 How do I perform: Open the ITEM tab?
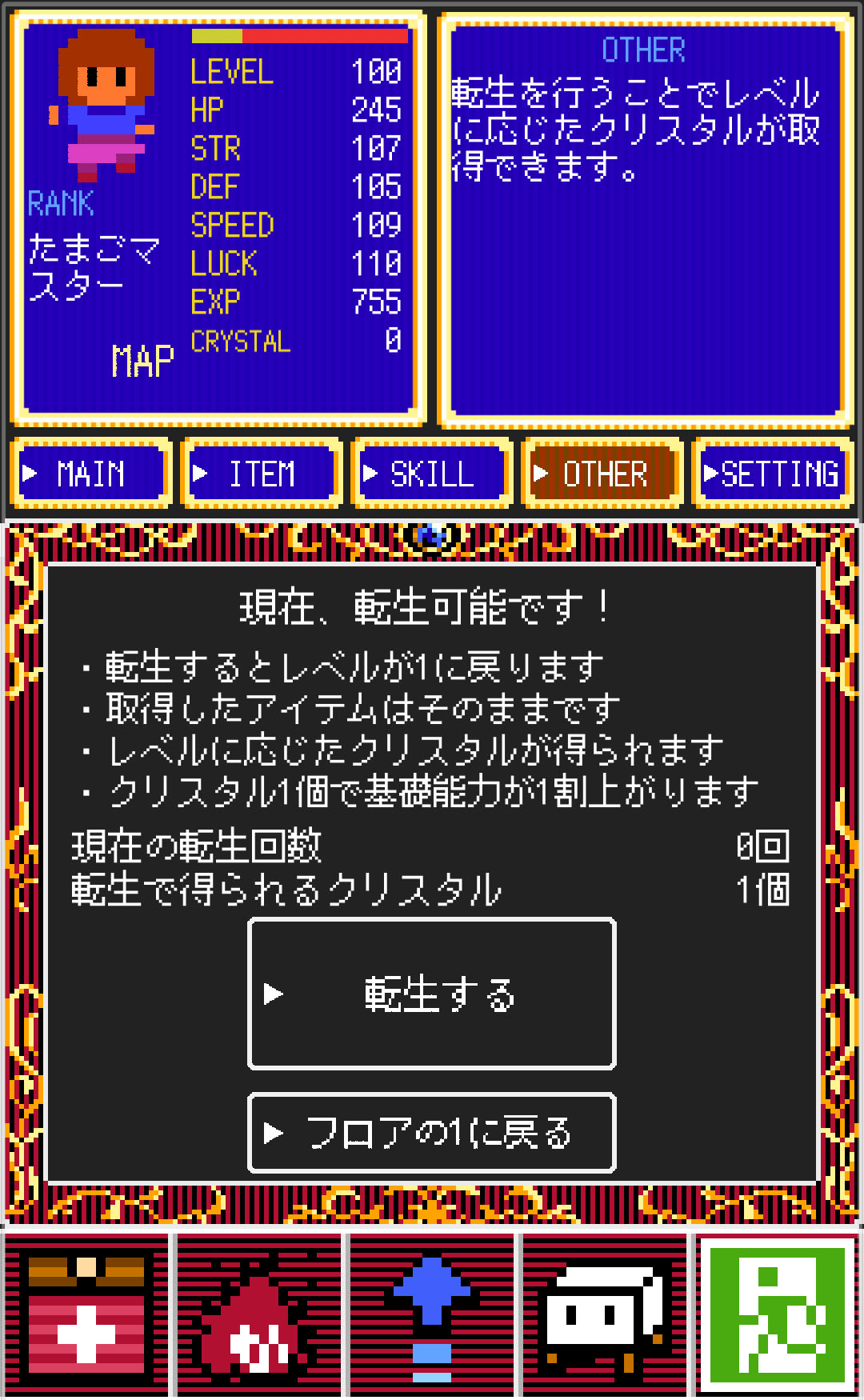262,474
